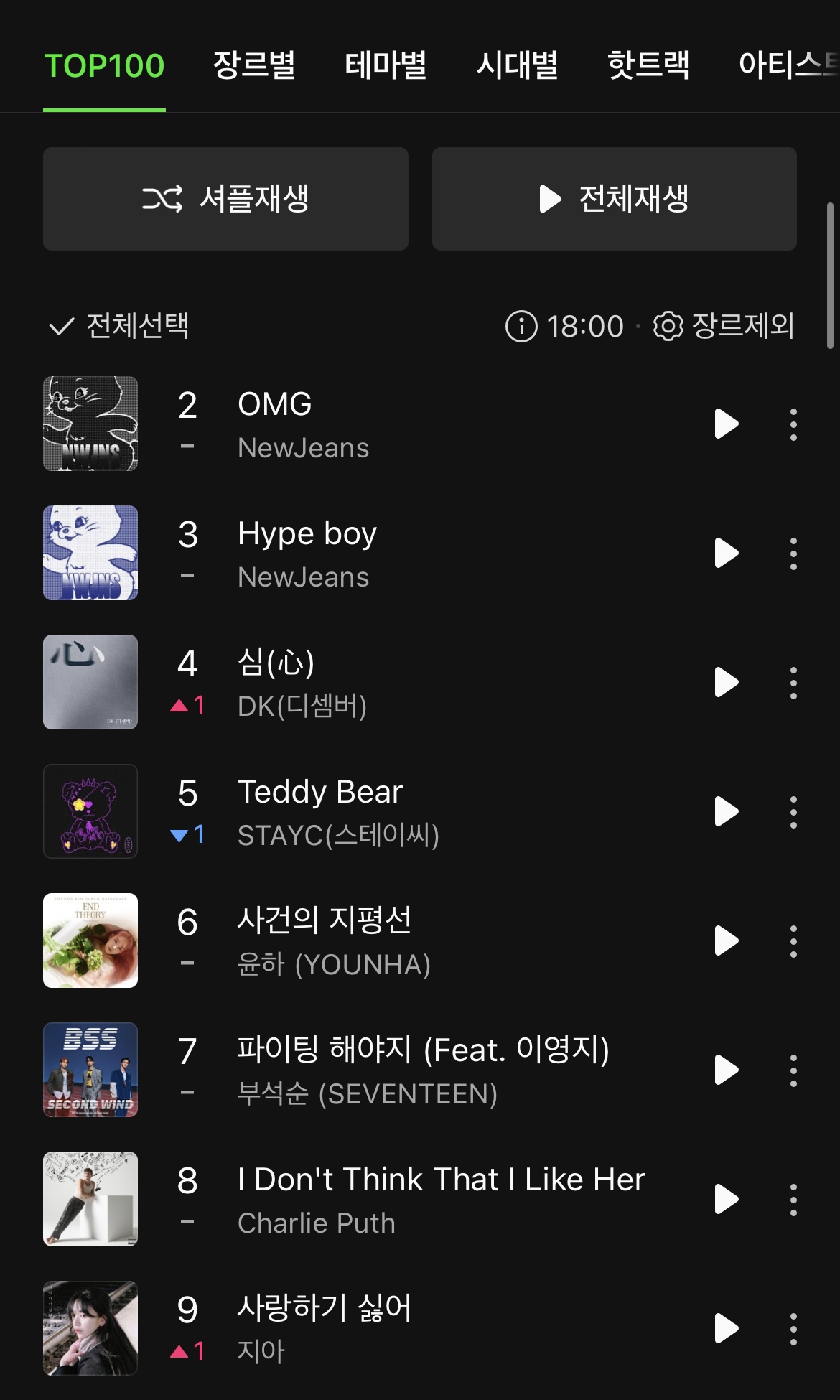The width and height of the screenshot is (840, 1400).
Task: Play 심(心) by DK(디셈버)
Action: [x=727, y=682]
